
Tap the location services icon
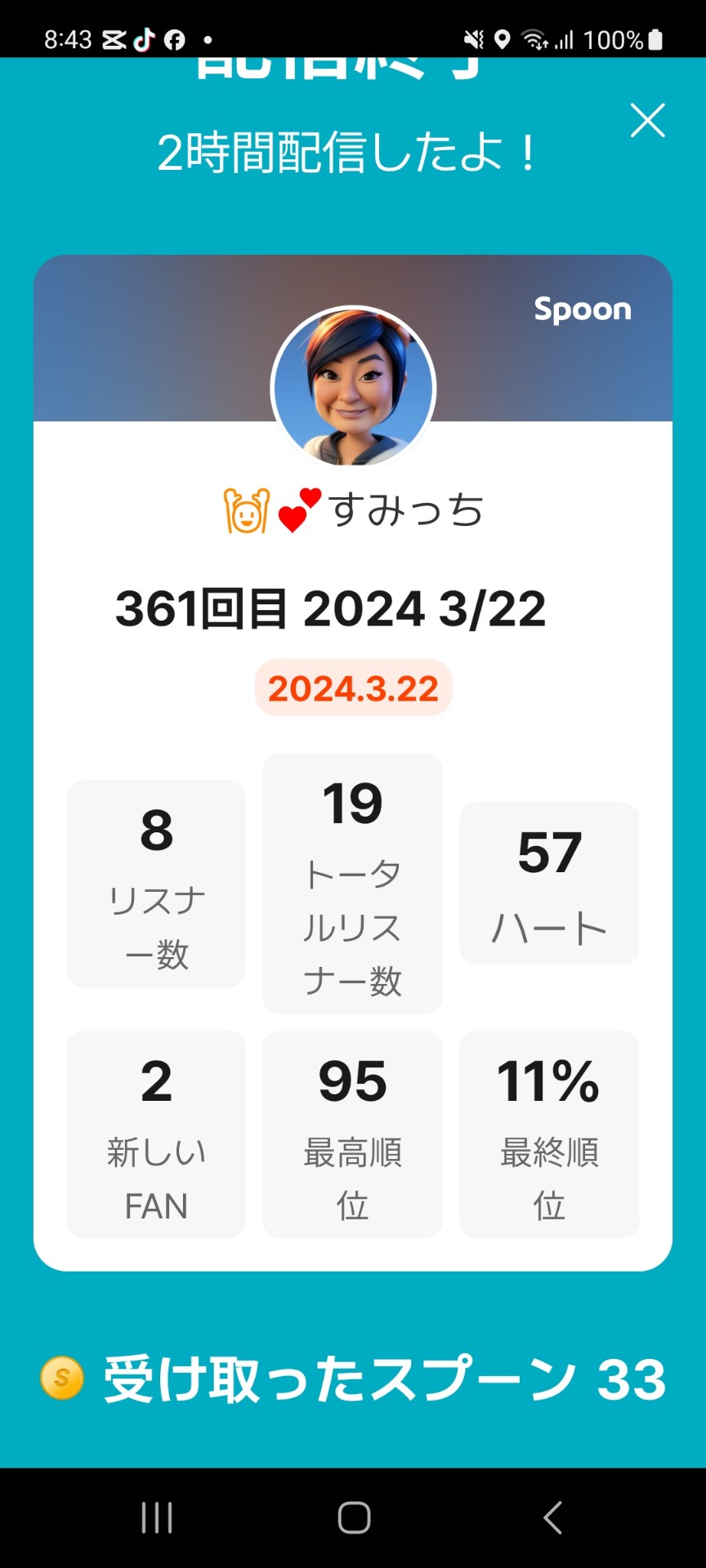point(502,38)
